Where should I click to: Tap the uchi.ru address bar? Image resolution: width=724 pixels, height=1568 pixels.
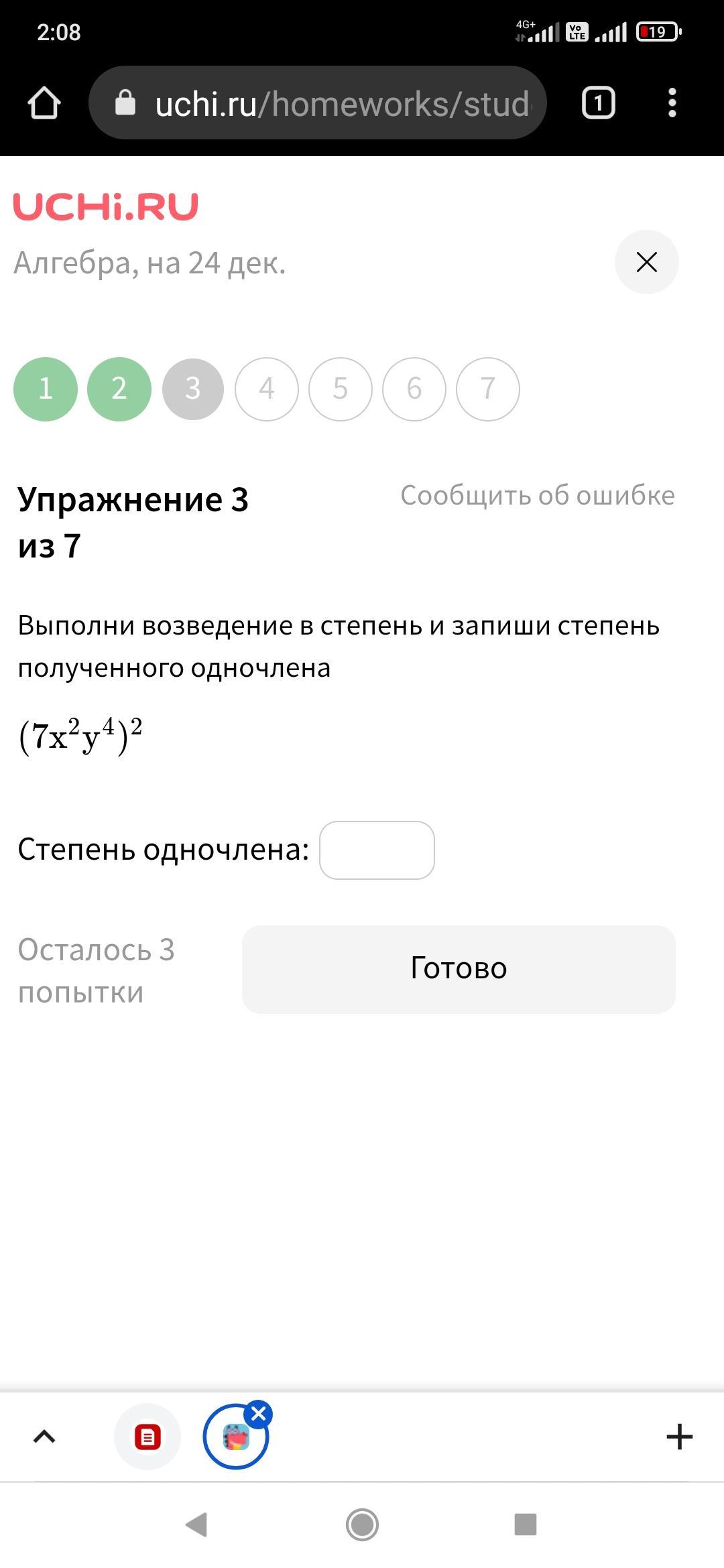click(318, 103)
